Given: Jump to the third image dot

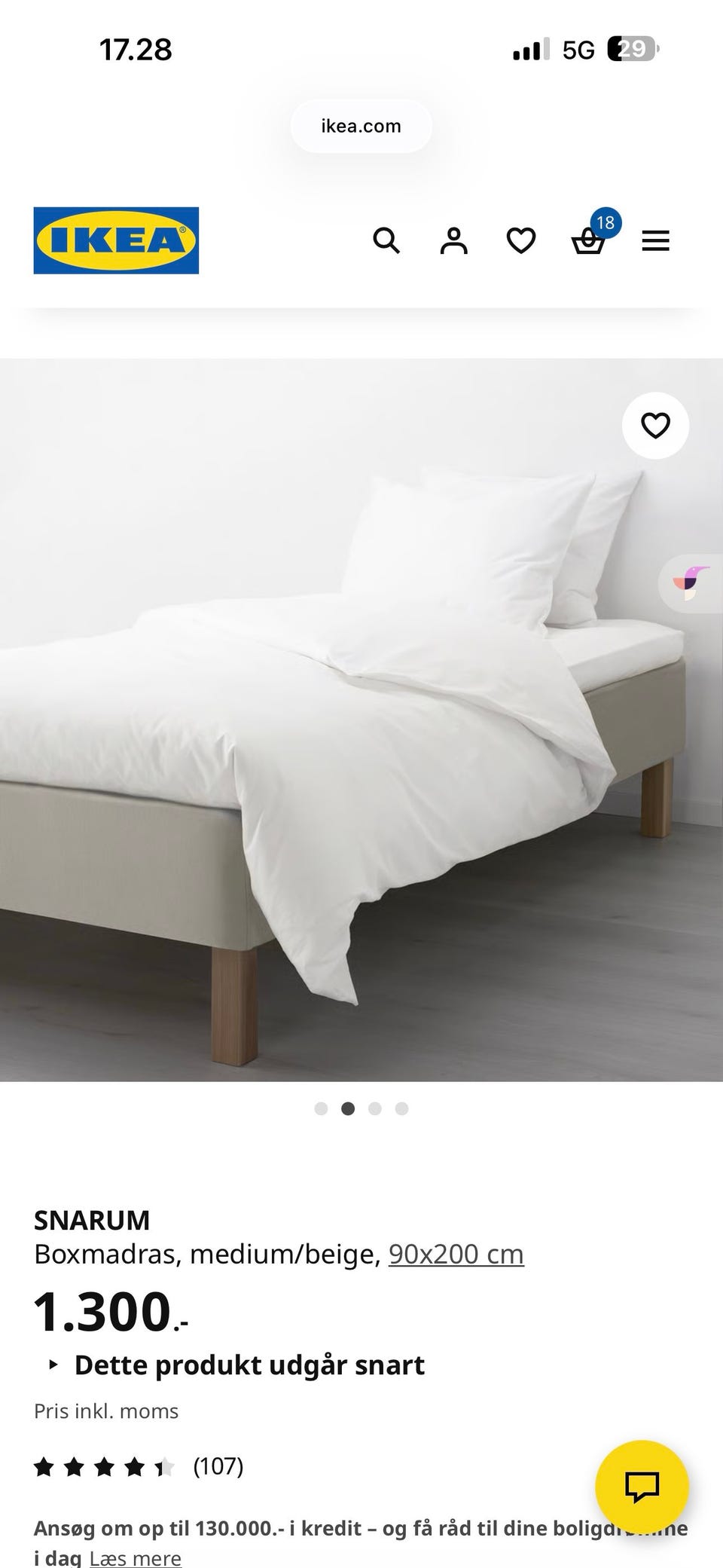Looking at the screenshot, I should (x=375, y=1108).
